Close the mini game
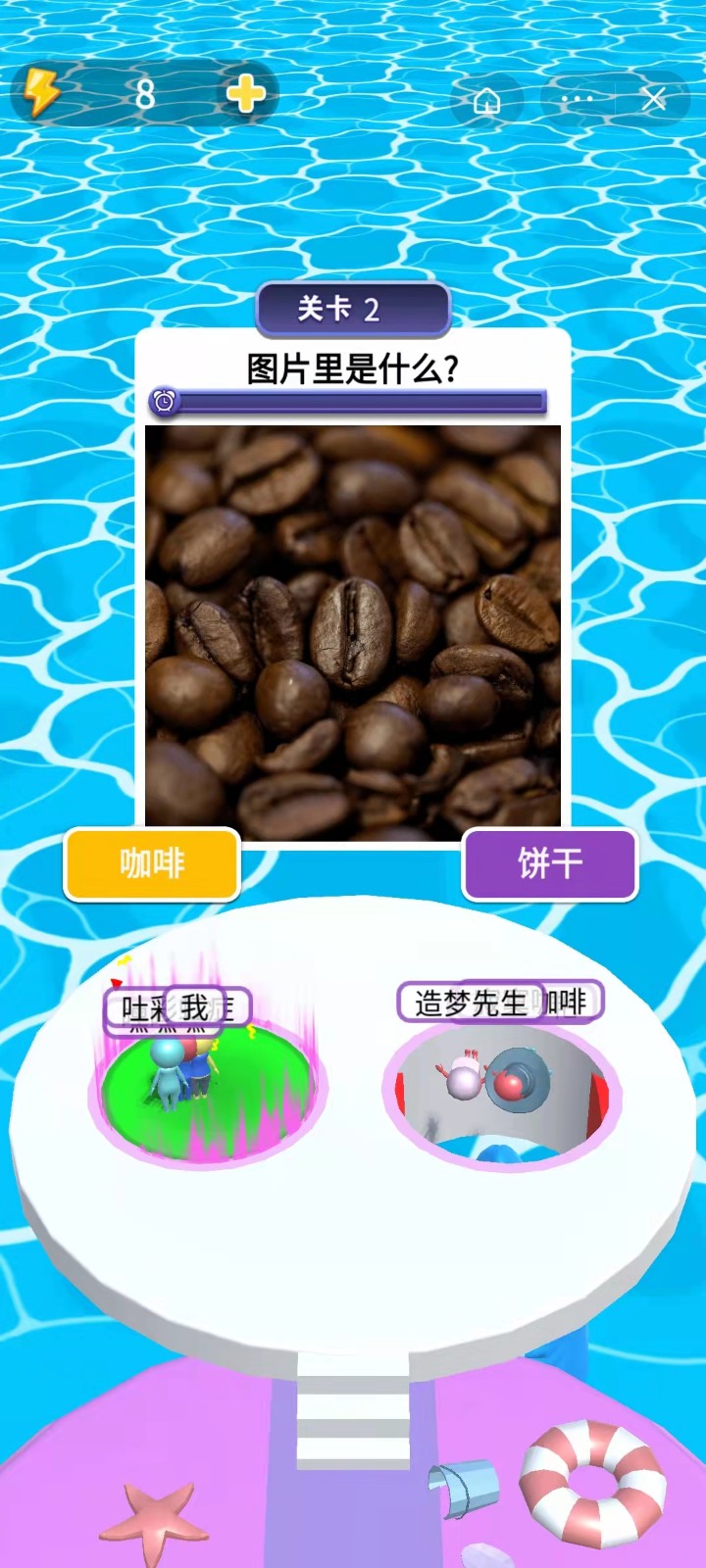This screenshot has height=1568, width=706. (654, 99)
